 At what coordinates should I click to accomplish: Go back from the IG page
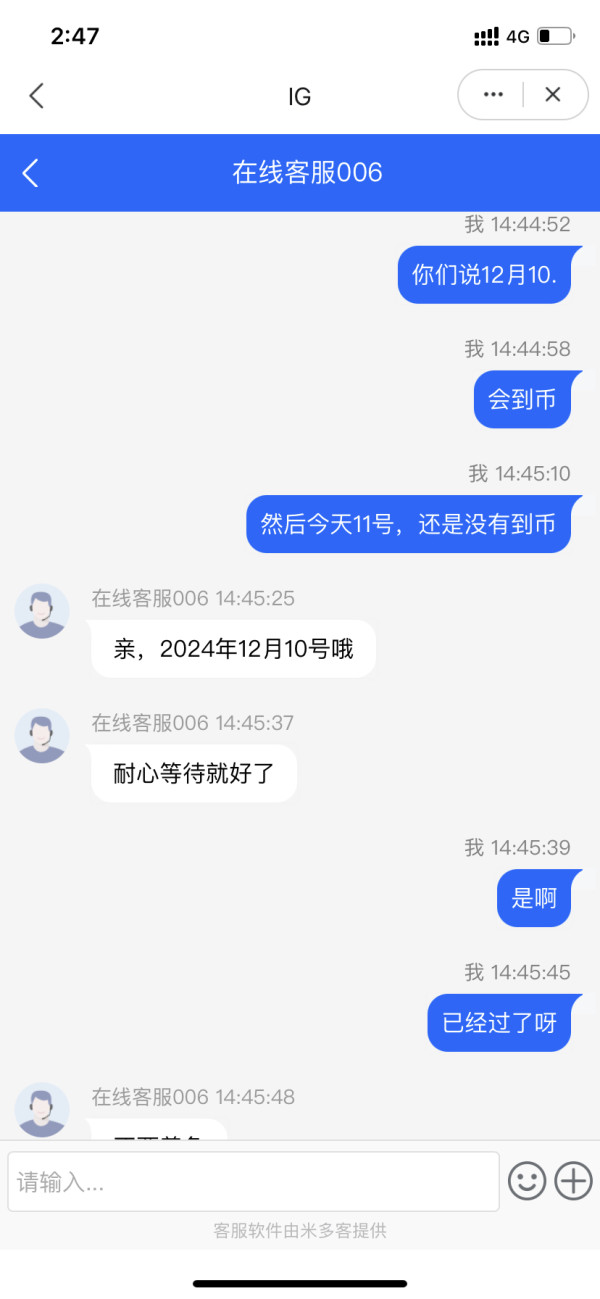[x=37, y=95]
